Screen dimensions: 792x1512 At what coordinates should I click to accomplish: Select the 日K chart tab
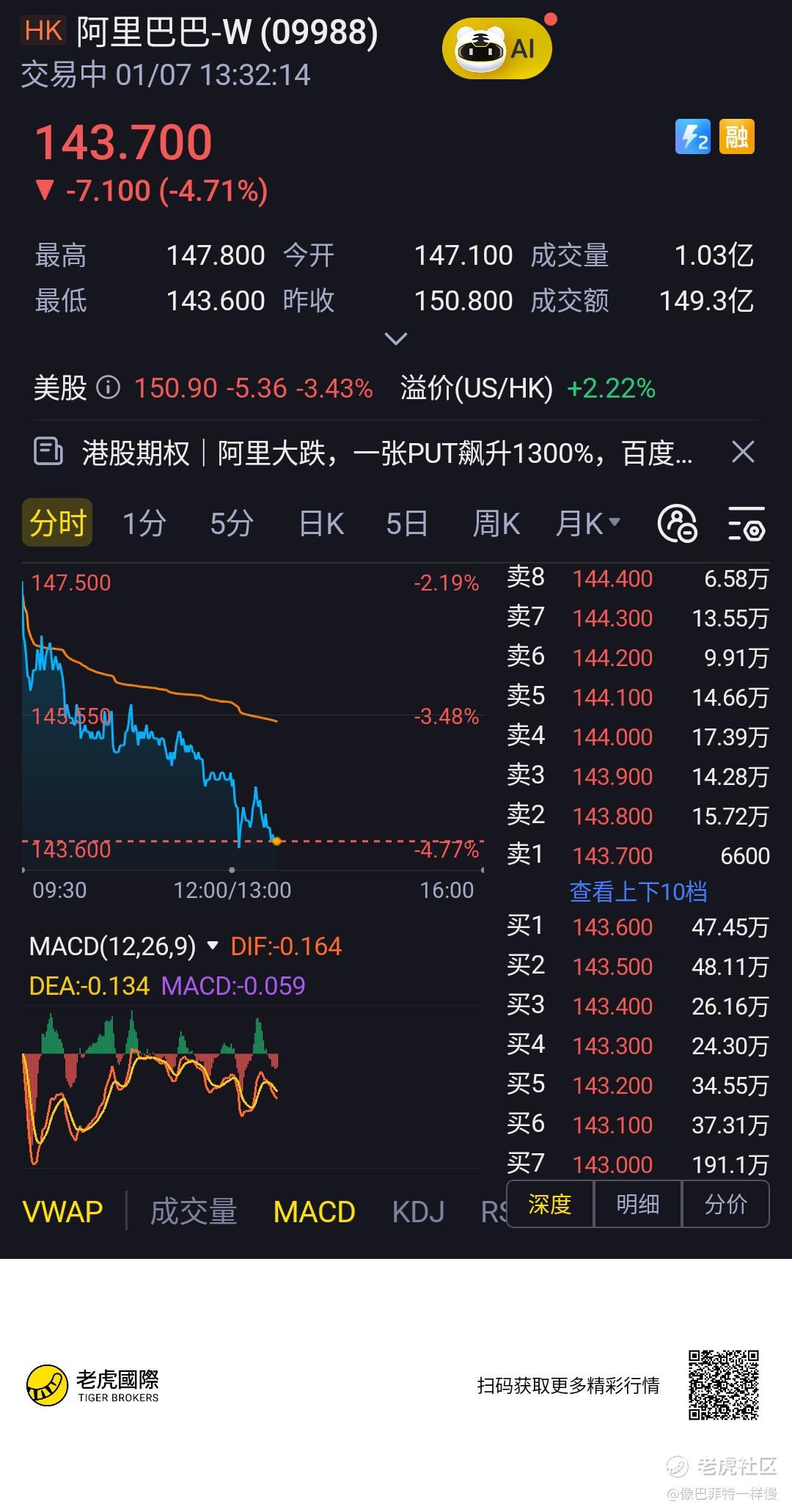click(x=321, y=524)
